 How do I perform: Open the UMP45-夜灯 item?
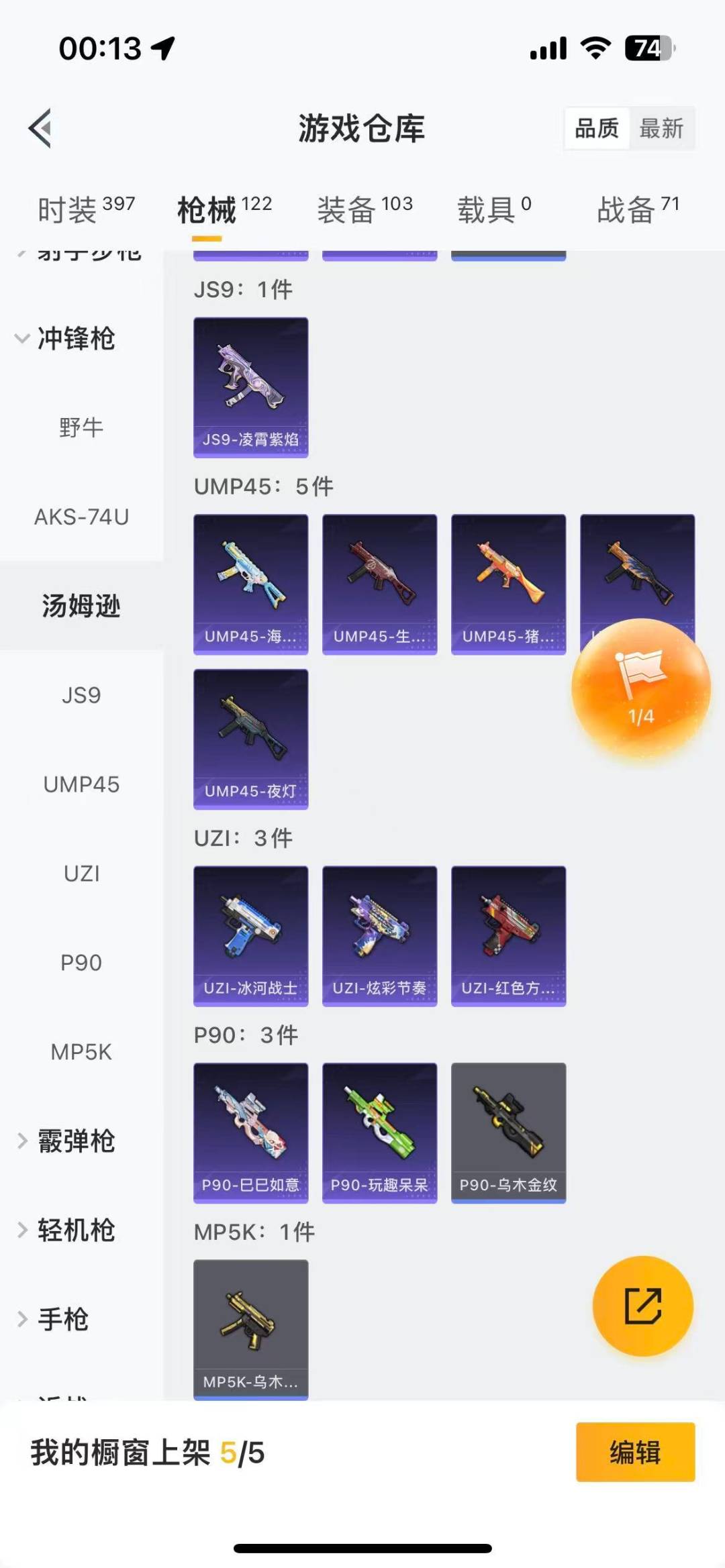[250, 739]
